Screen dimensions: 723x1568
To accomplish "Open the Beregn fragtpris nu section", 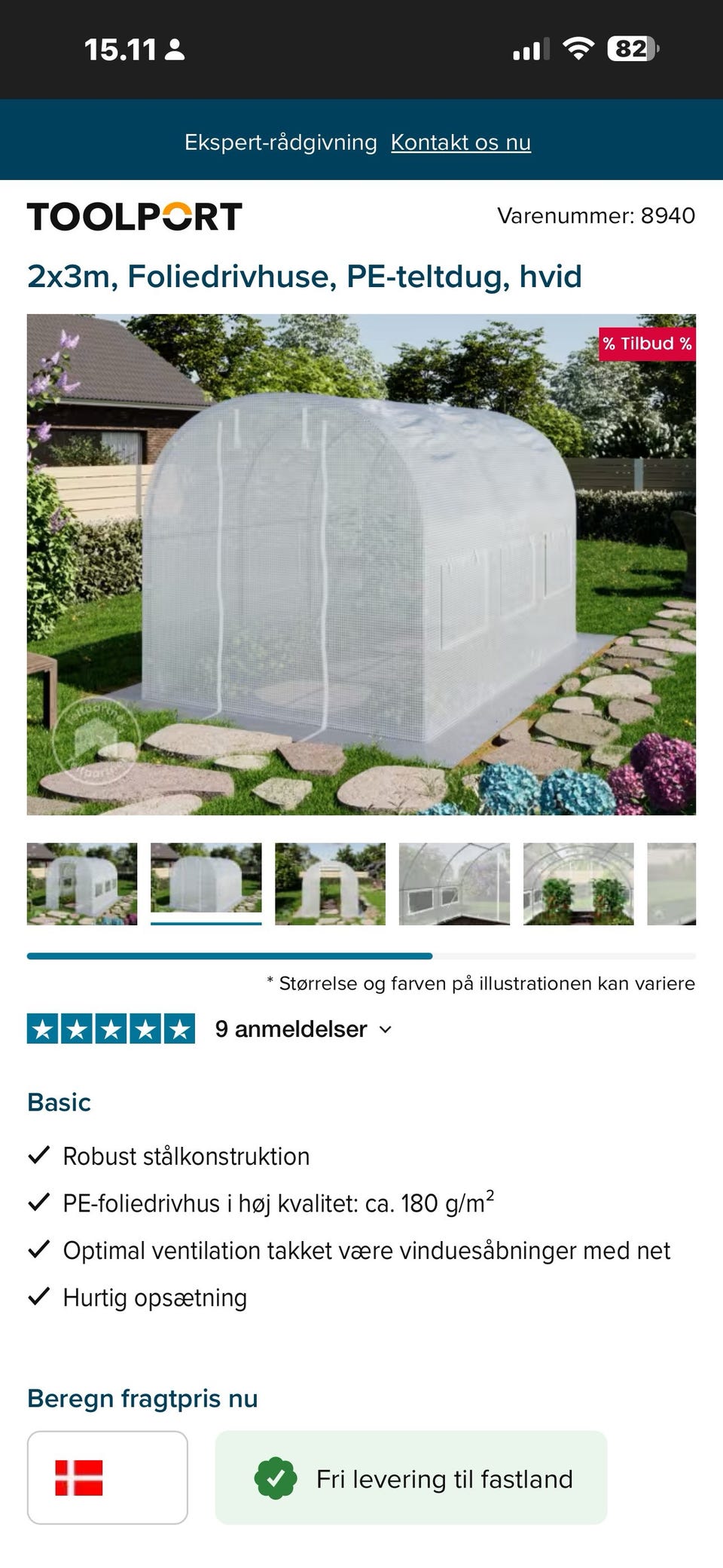I will tap(142, 1398).
